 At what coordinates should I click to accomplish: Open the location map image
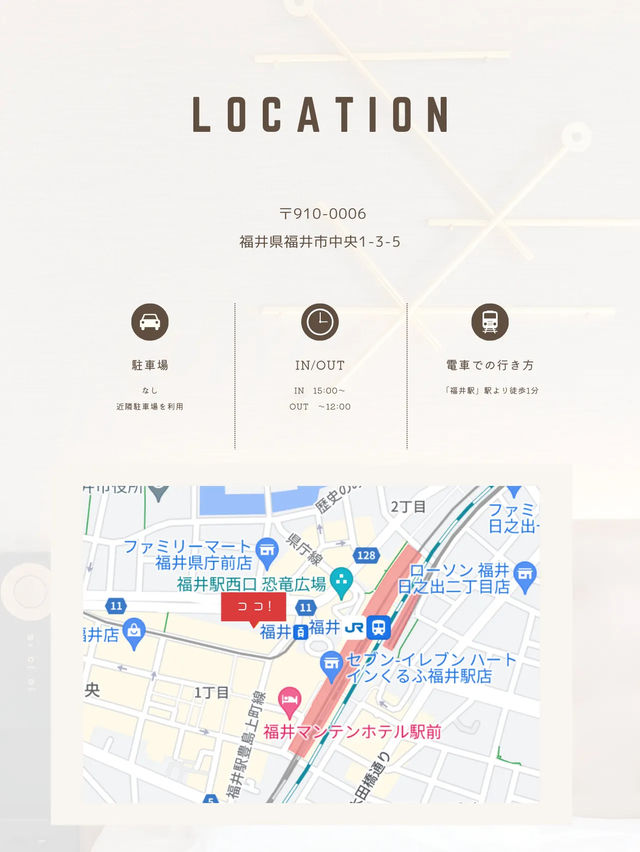click(x=311, y=644)
